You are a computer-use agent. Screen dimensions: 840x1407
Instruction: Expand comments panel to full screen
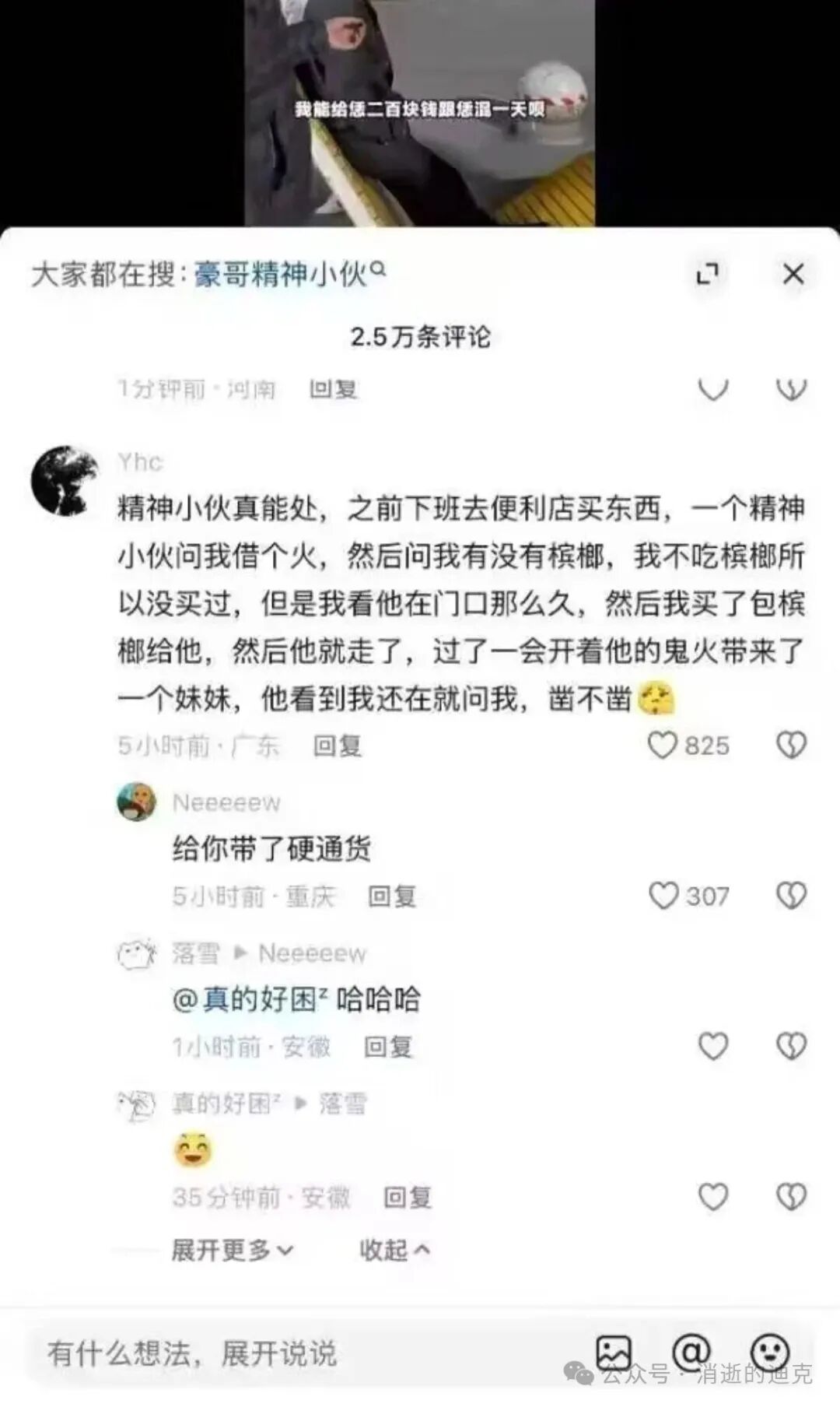tap(706, 274)
